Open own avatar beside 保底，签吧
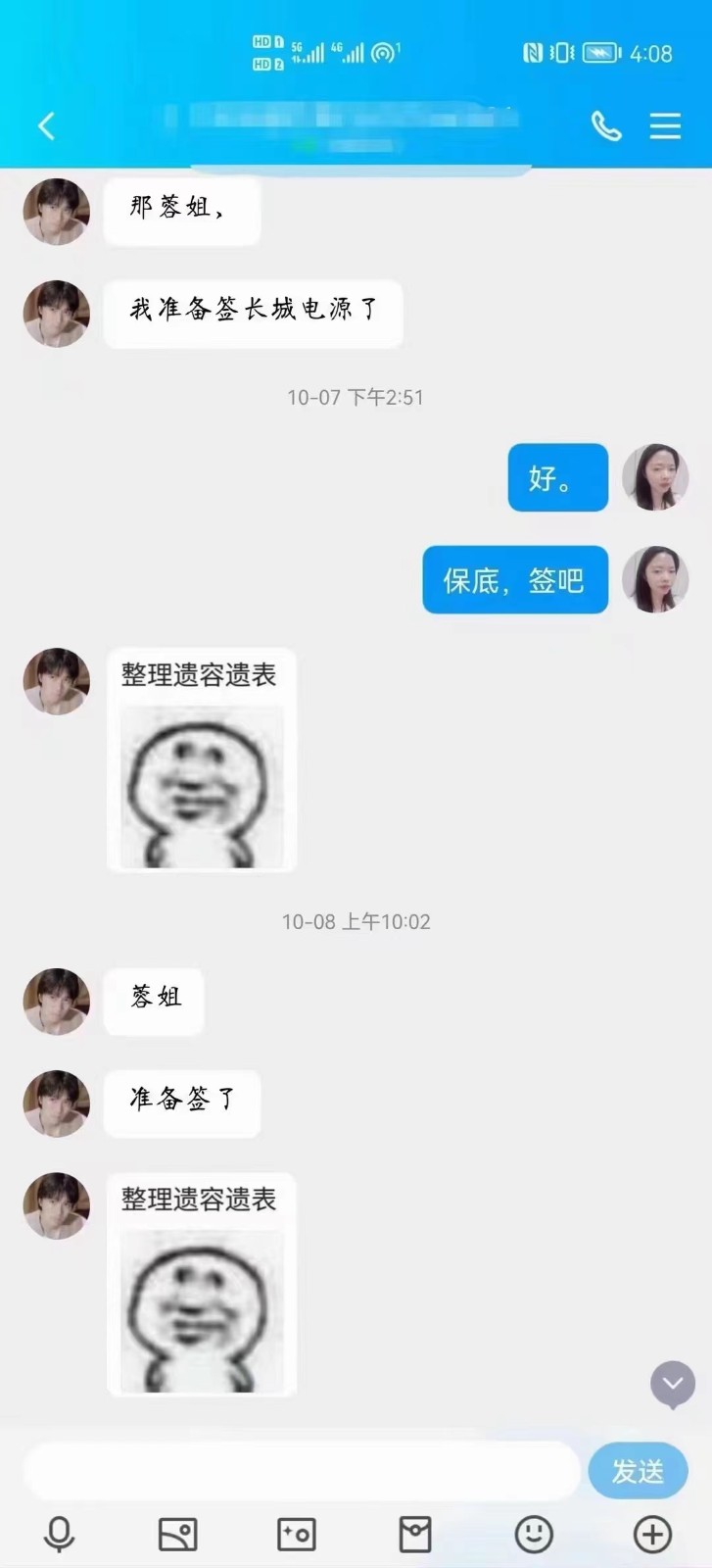This screenshot has width=712, height=1568. (655, 579)
